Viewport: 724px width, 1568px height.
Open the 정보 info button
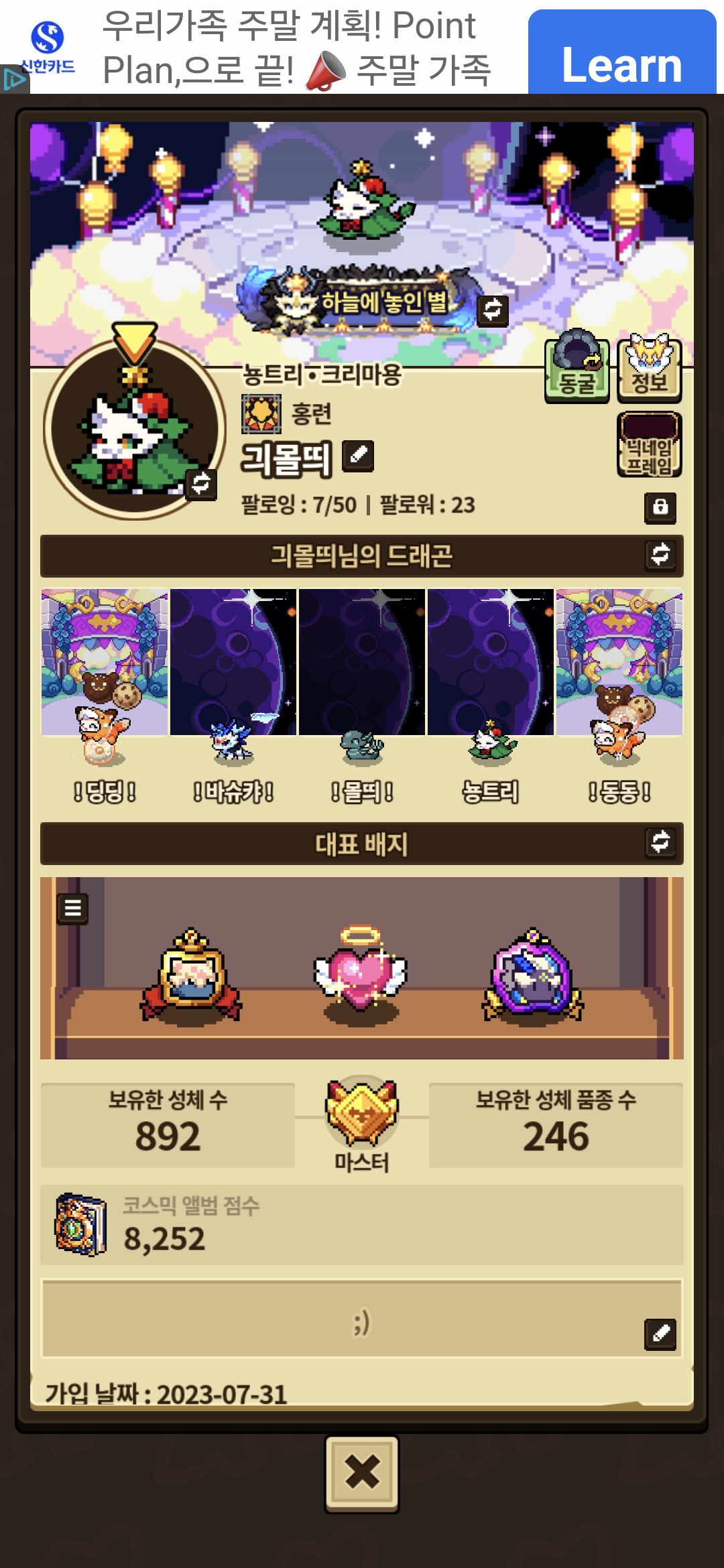tap(649, 368)
